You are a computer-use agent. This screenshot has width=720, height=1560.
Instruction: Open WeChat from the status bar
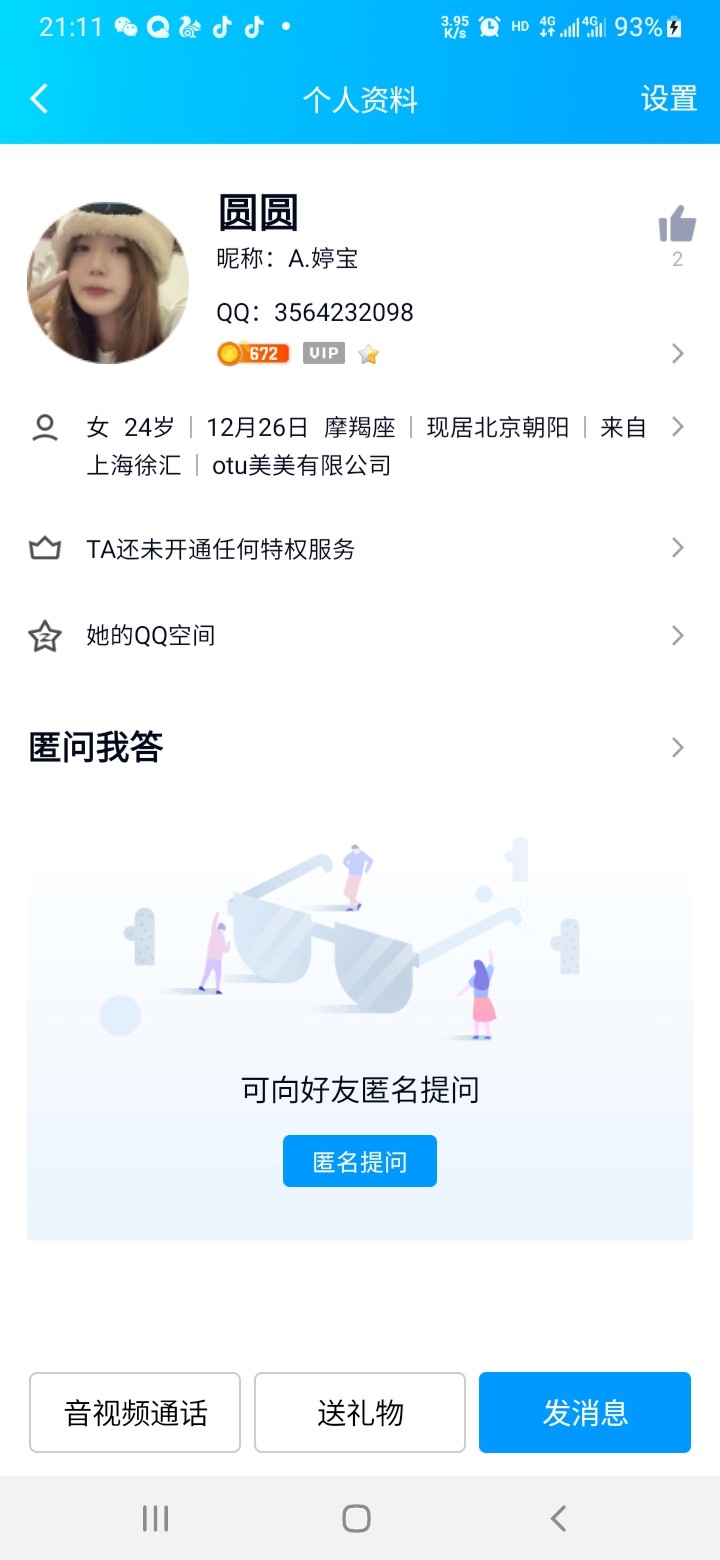coord(128,26)
